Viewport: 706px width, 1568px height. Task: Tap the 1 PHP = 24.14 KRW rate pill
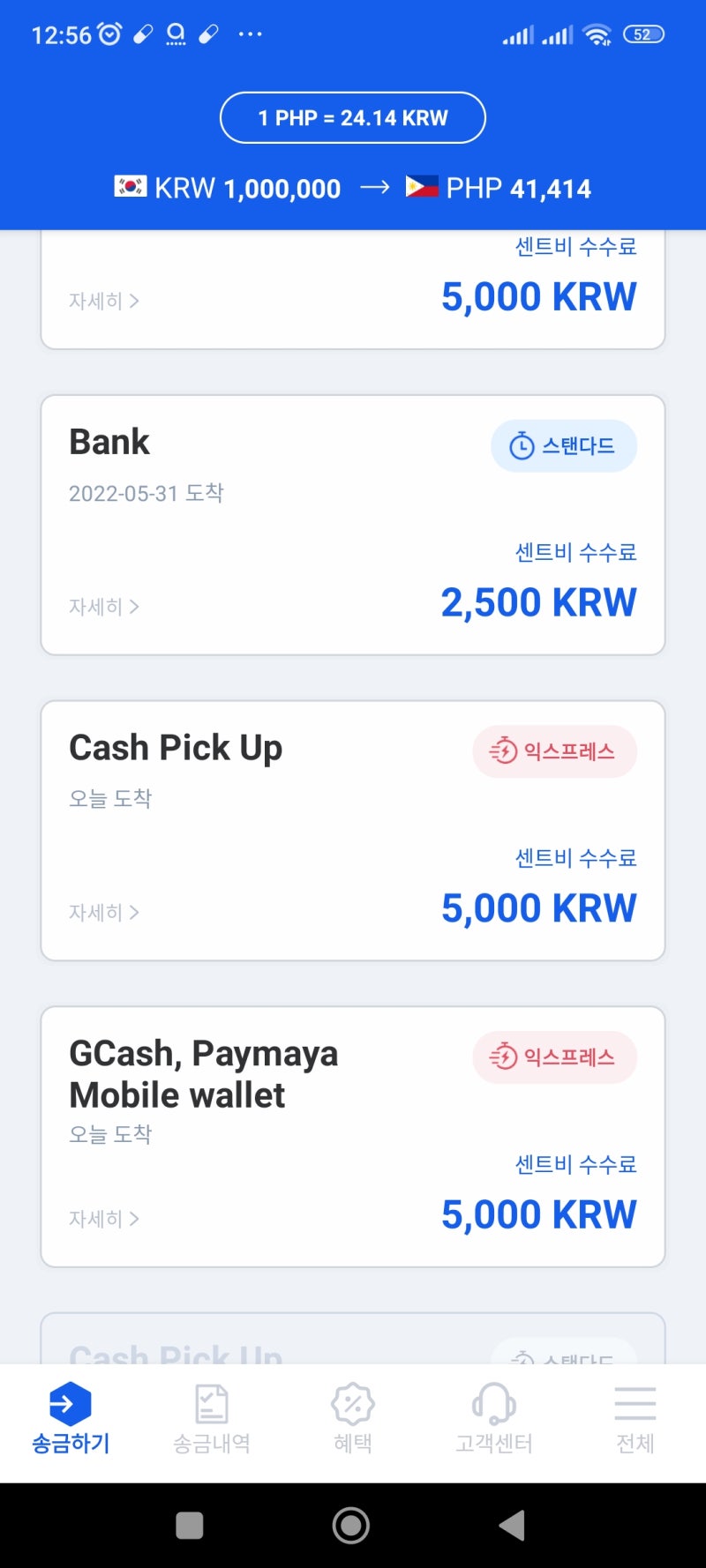[352, 118]
